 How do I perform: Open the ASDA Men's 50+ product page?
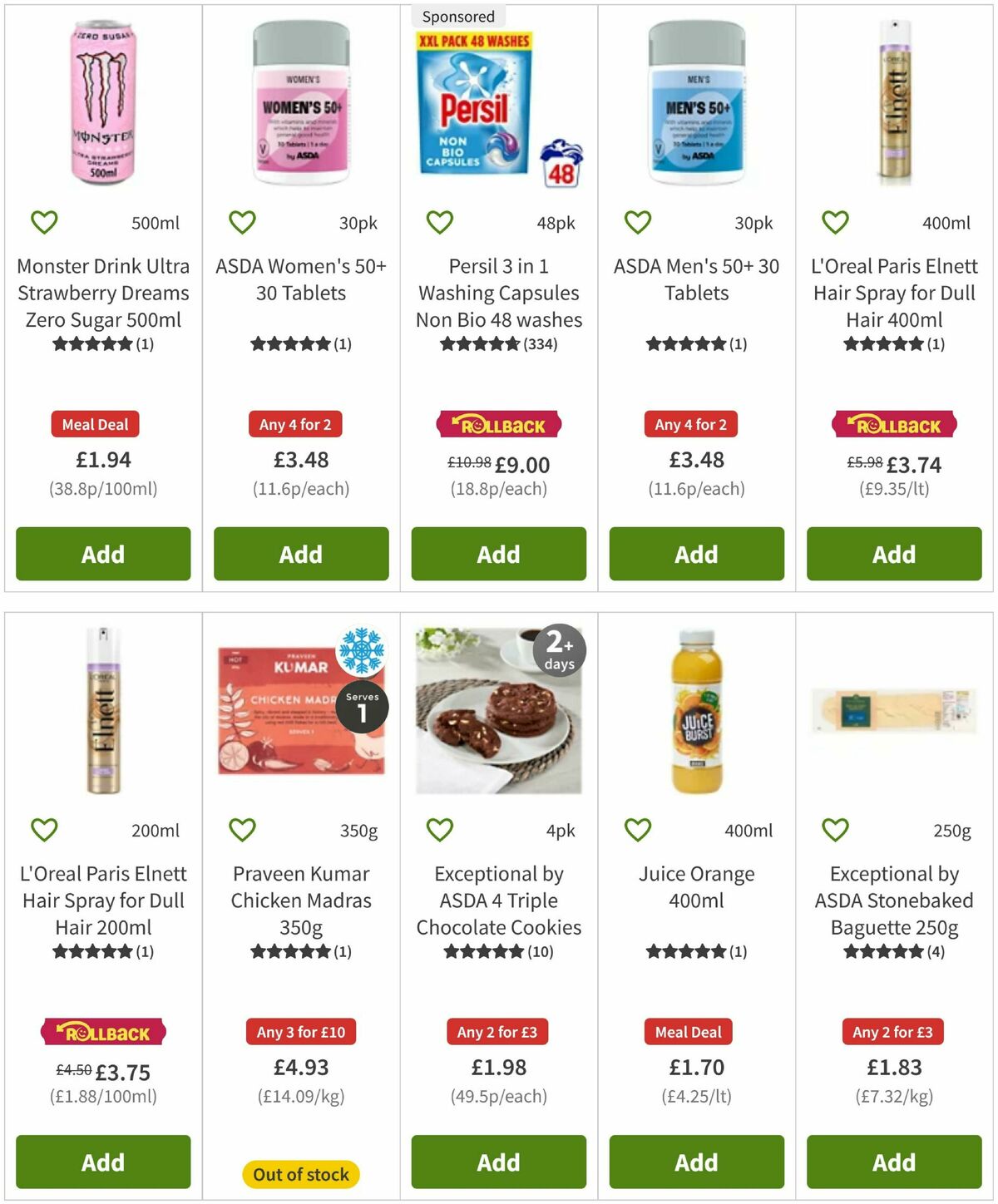(x=695, y=280)
